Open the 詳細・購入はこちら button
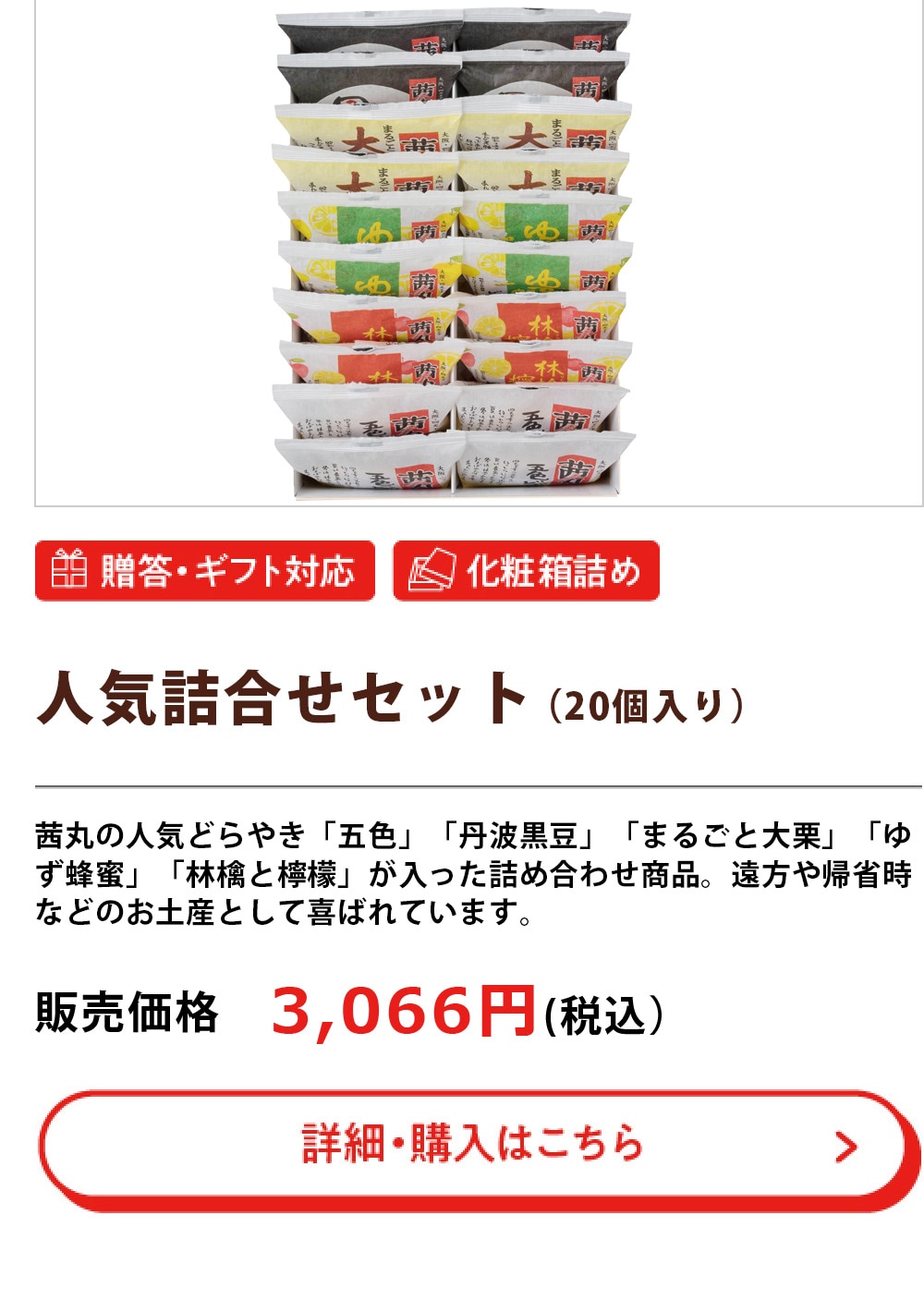924x1312 pixels. coord(462,1143)
